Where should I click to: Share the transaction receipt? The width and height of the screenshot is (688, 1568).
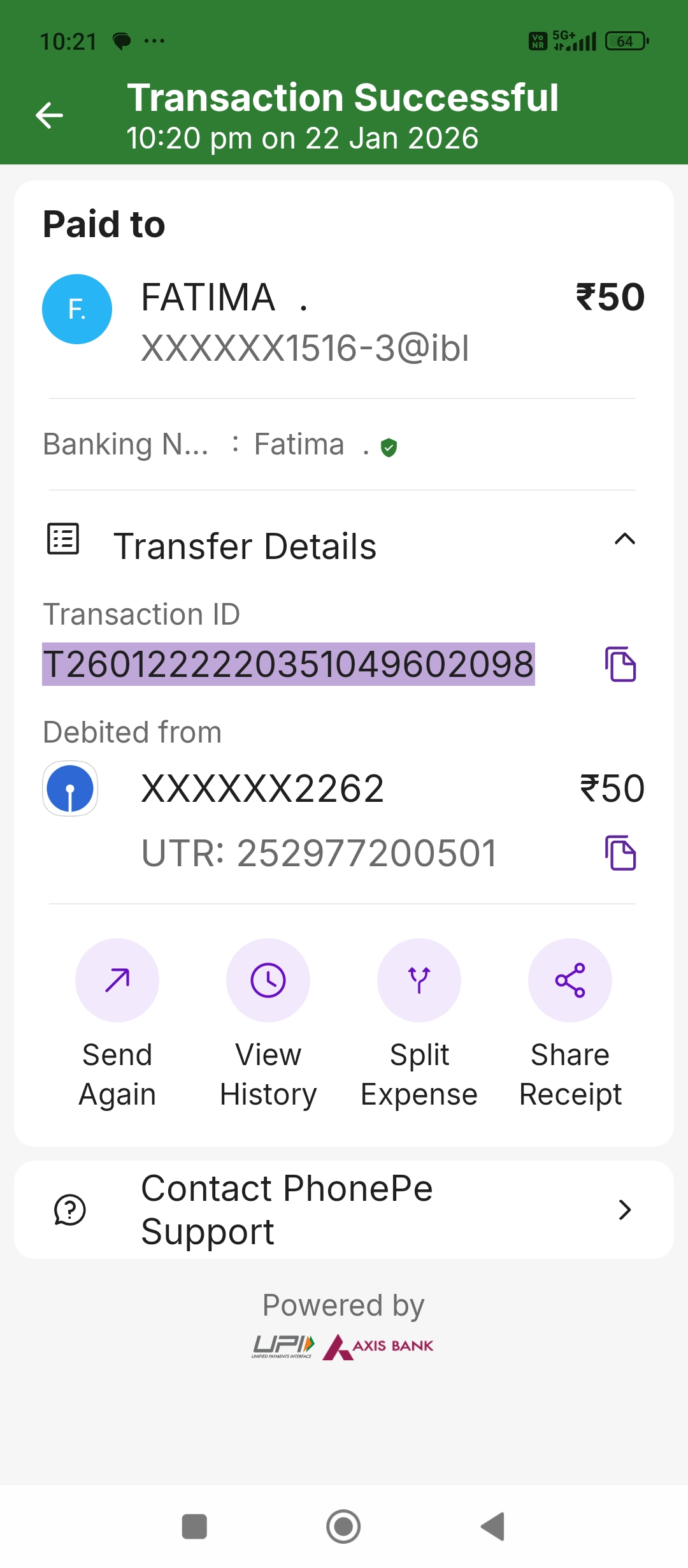click(570, 980)
